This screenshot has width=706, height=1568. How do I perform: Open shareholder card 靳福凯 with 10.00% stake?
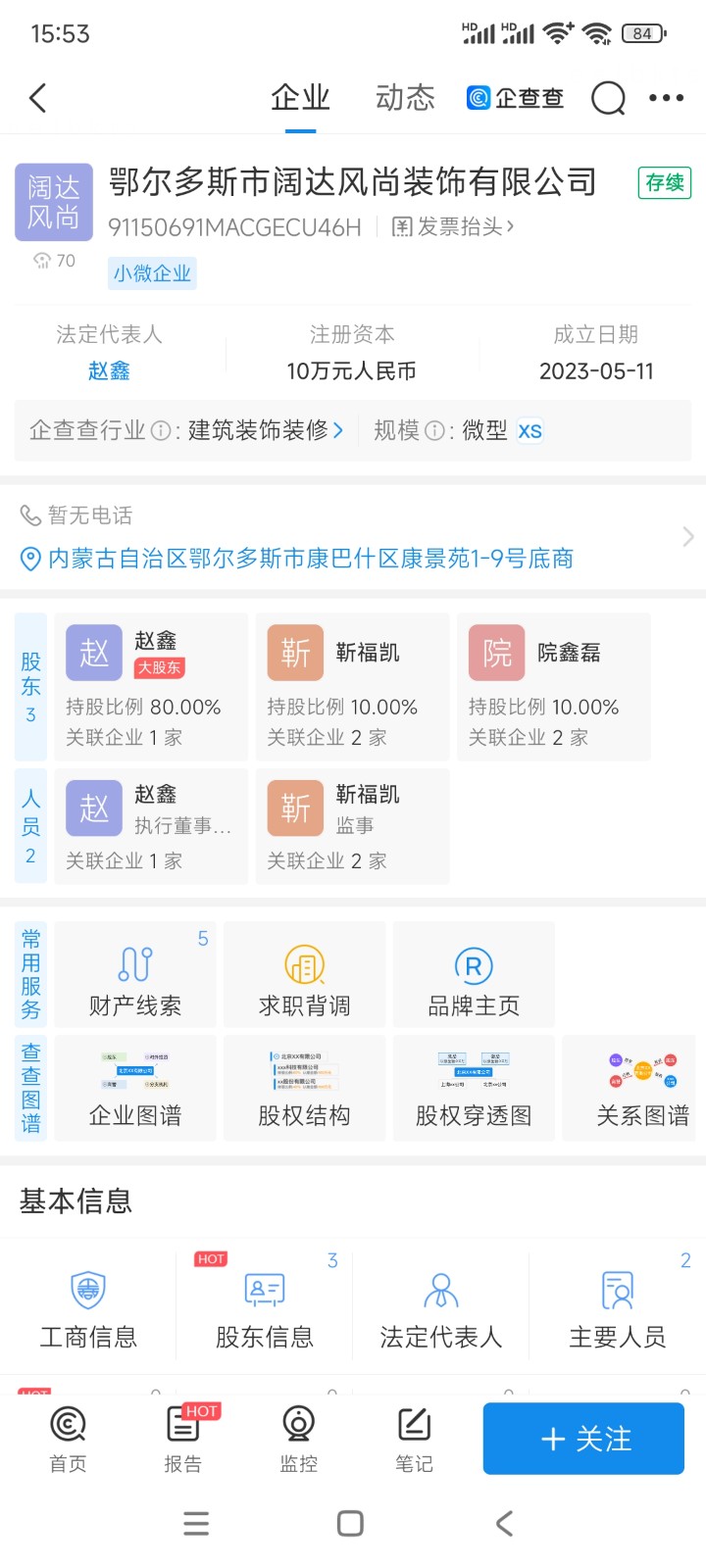[x=352, y=686]
